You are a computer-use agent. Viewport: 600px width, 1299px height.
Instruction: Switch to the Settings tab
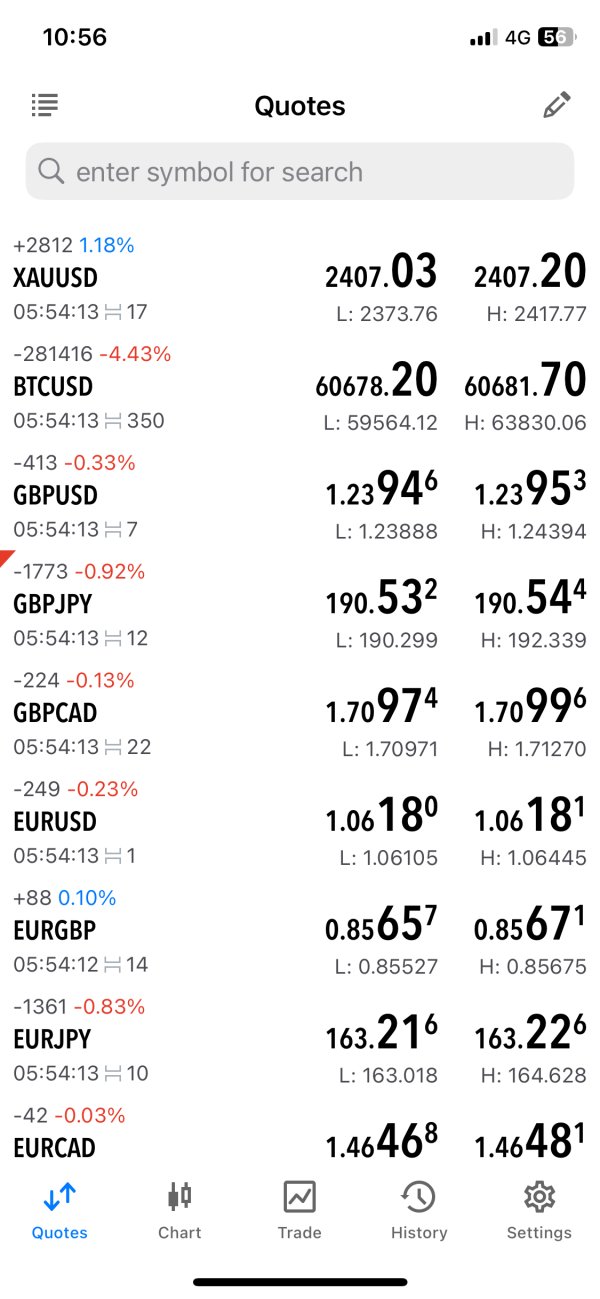[539, 1210]
